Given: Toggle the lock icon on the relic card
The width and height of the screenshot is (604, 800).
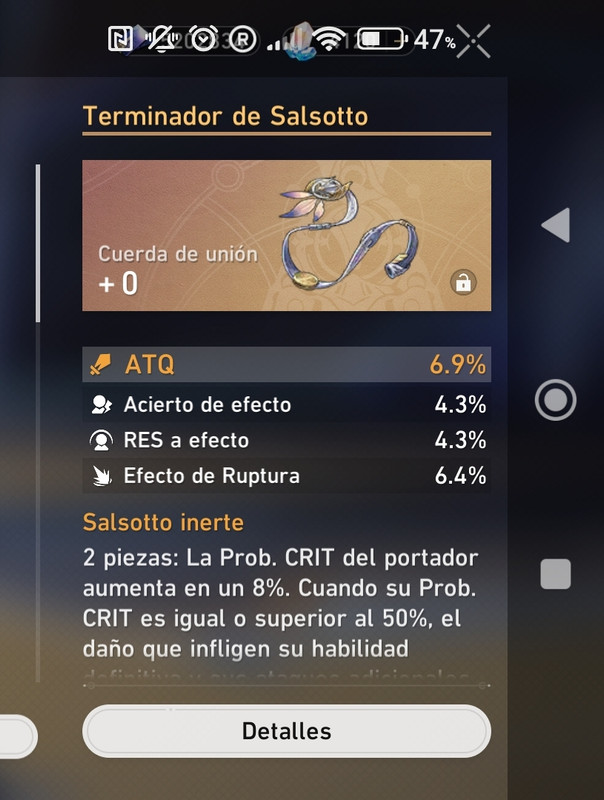Looking at the screenshot, I should coord(463,283).
